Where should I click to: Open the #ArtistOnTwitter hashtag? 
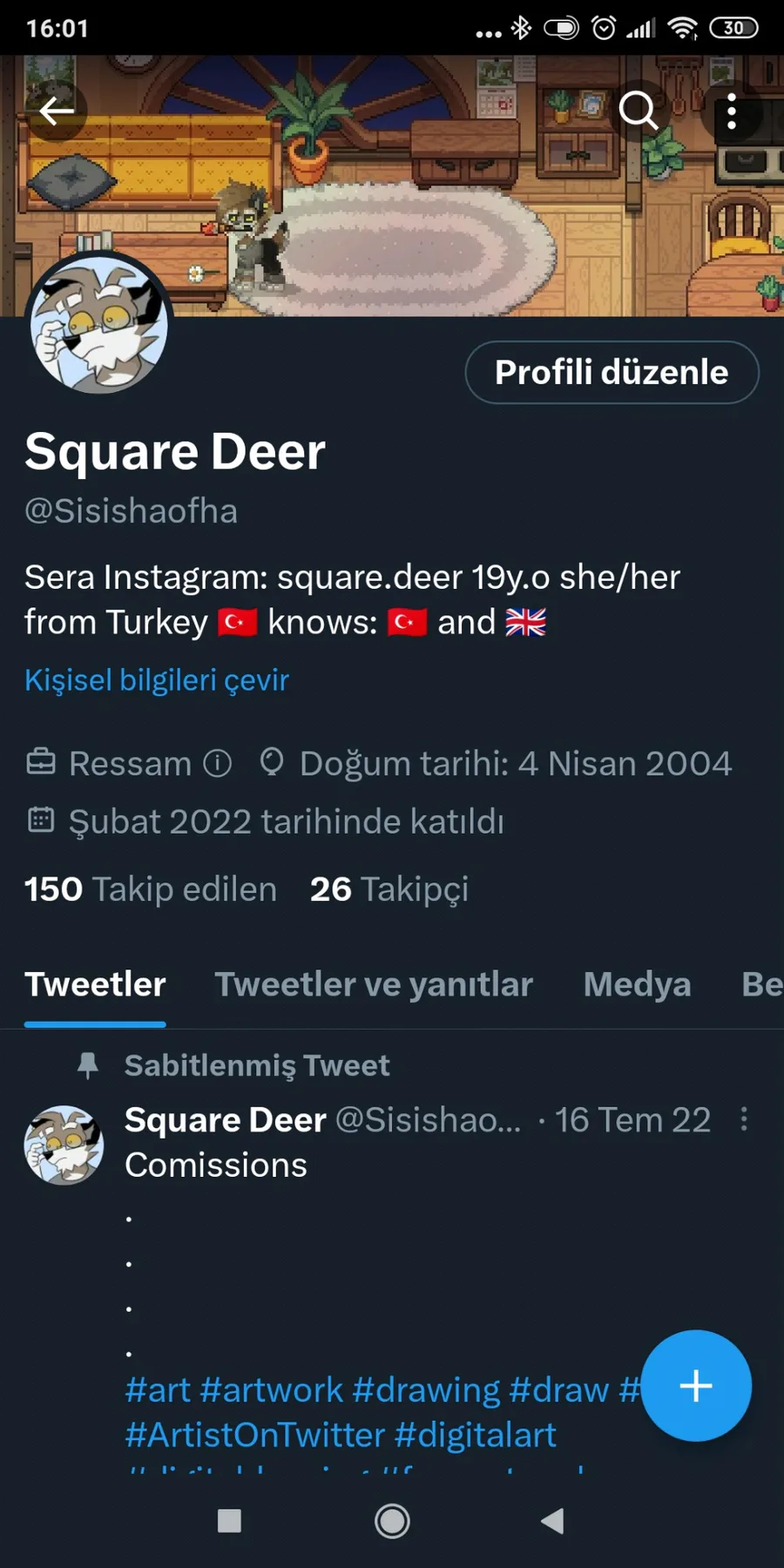[x=254, y=1435]
